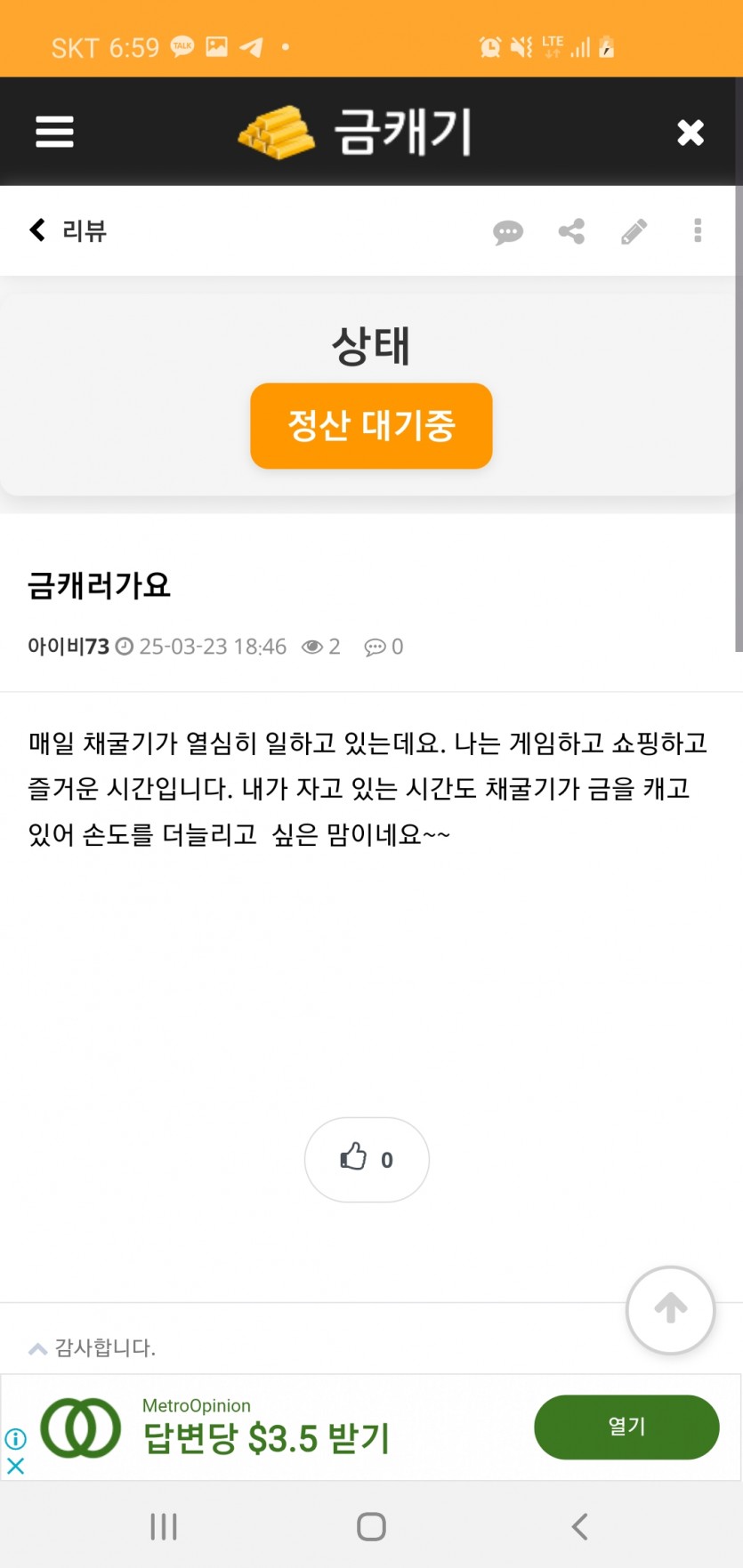
Task: Close the page with the X icon
Action: [691, 133]
